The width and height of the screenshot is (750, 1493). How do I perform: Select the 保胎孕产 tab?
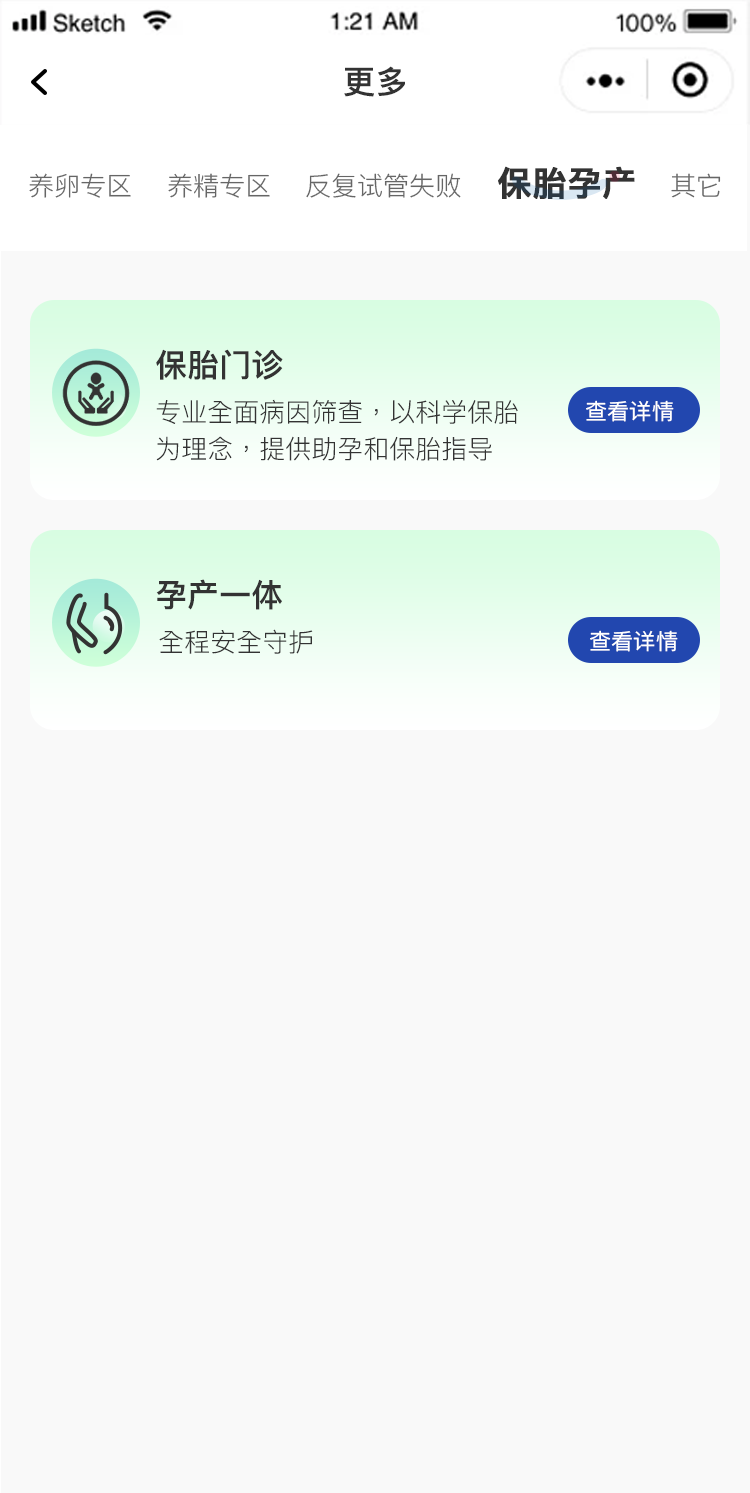click(x=566, y=187)
